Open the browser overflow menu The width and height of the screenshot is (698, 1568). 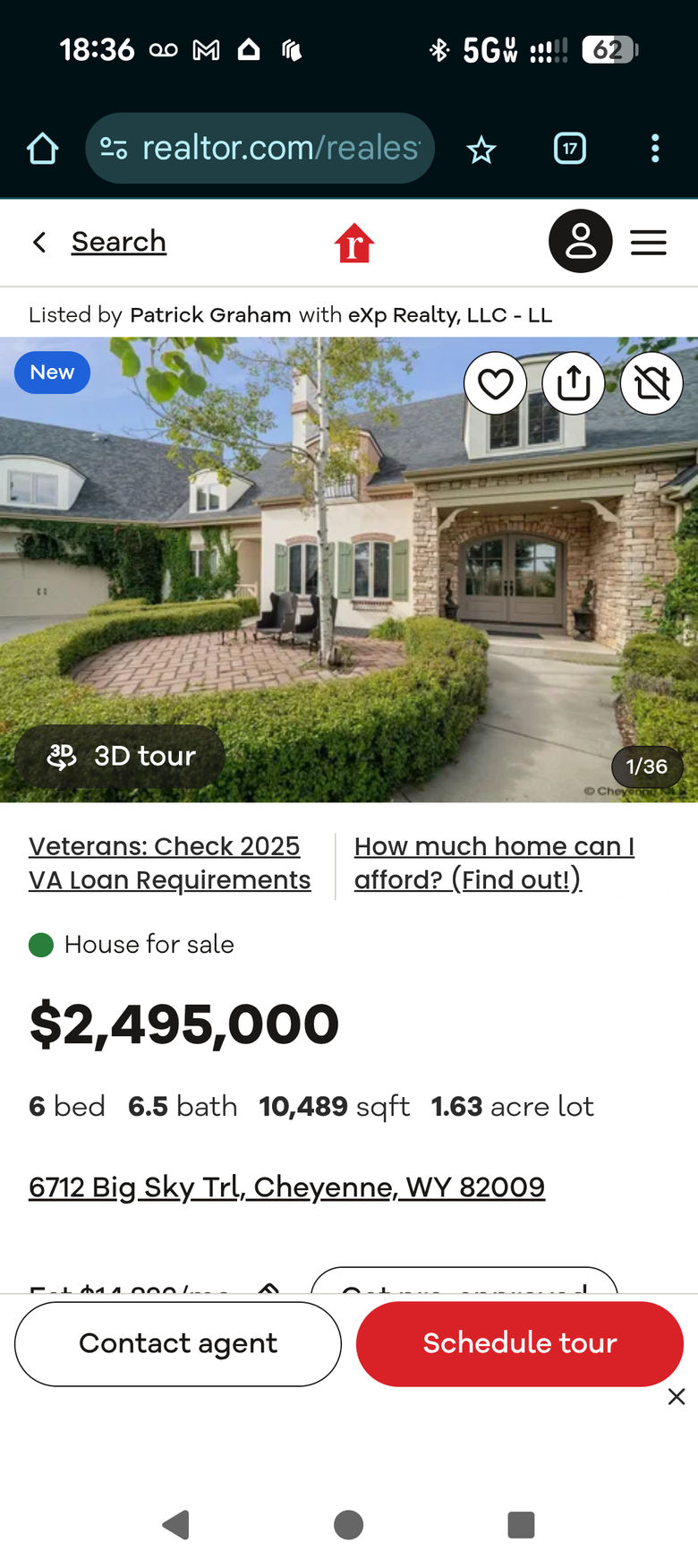point(655,149)
